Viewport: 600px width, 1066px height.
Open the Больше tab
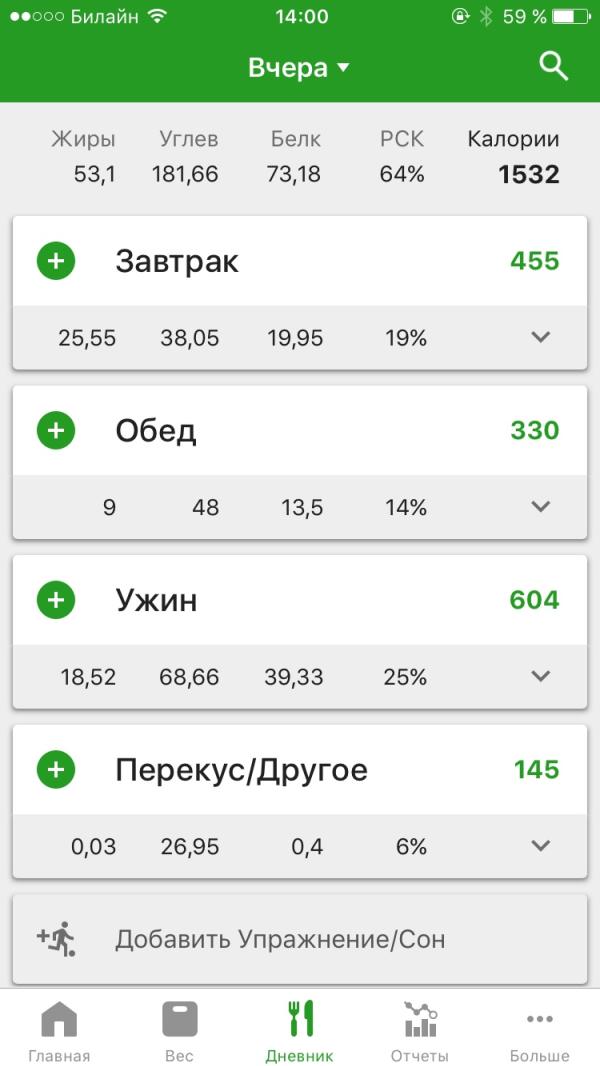click(x=540, y=1029)
